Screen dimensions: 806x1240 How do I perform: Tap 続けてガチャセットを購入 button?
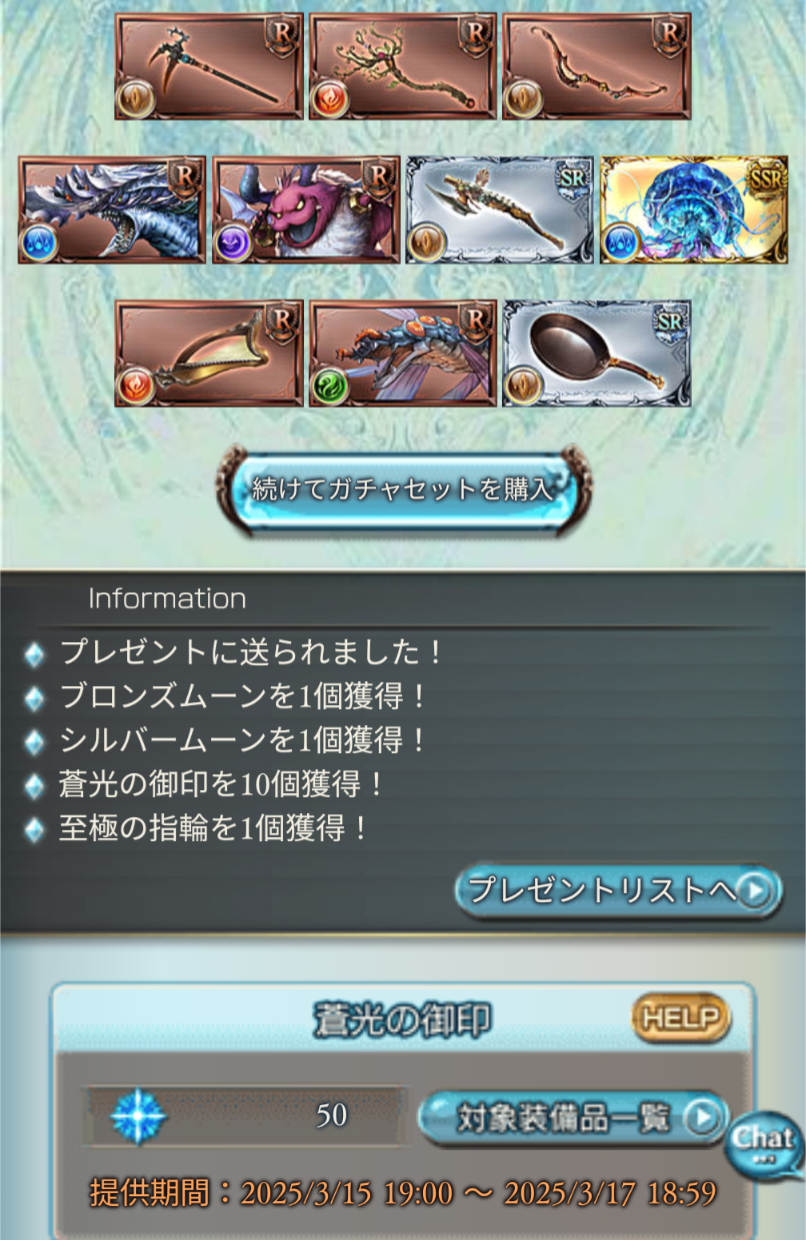(402, 490)
